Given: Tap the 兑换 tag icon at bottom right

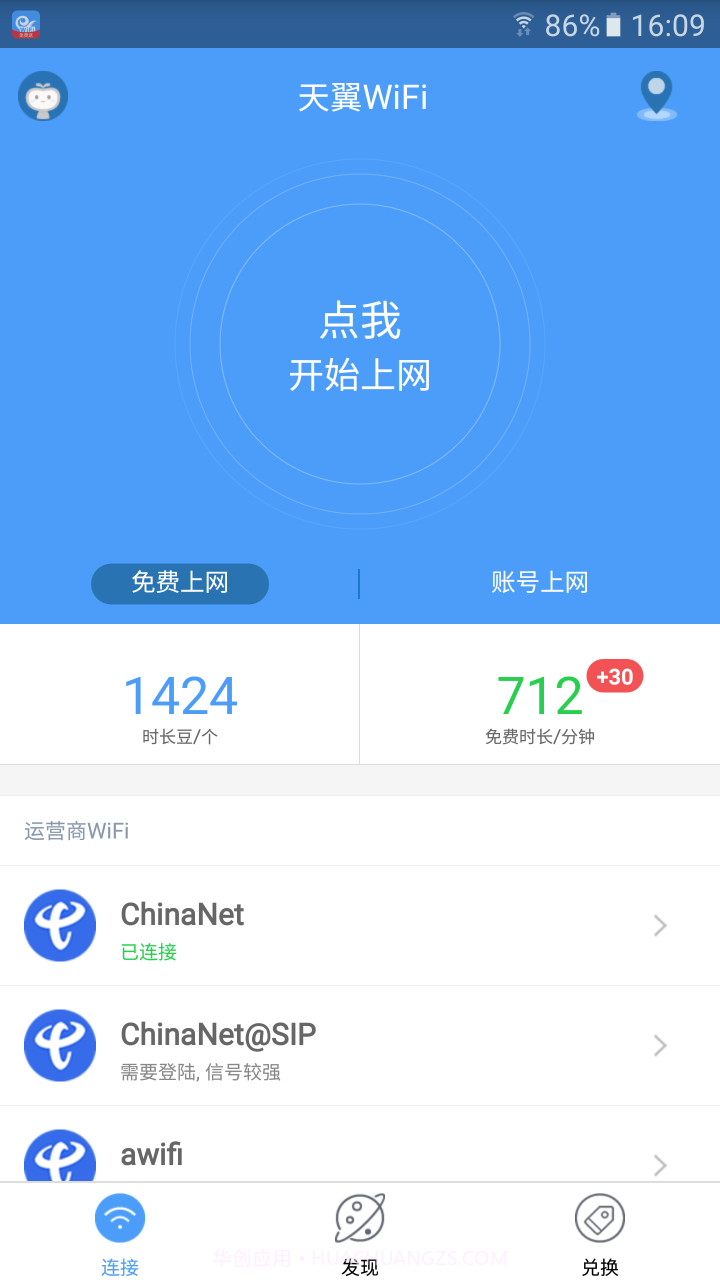Looking at the screenshot, I should (600, 1218).
